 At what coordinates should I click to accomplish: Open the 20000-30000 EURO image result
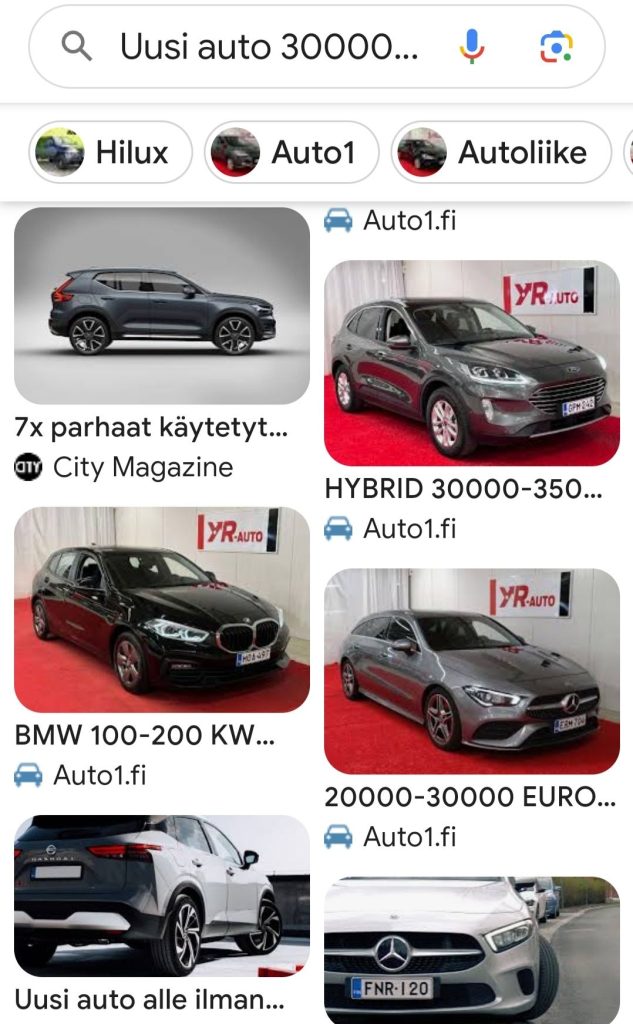[x=472, y=671]
